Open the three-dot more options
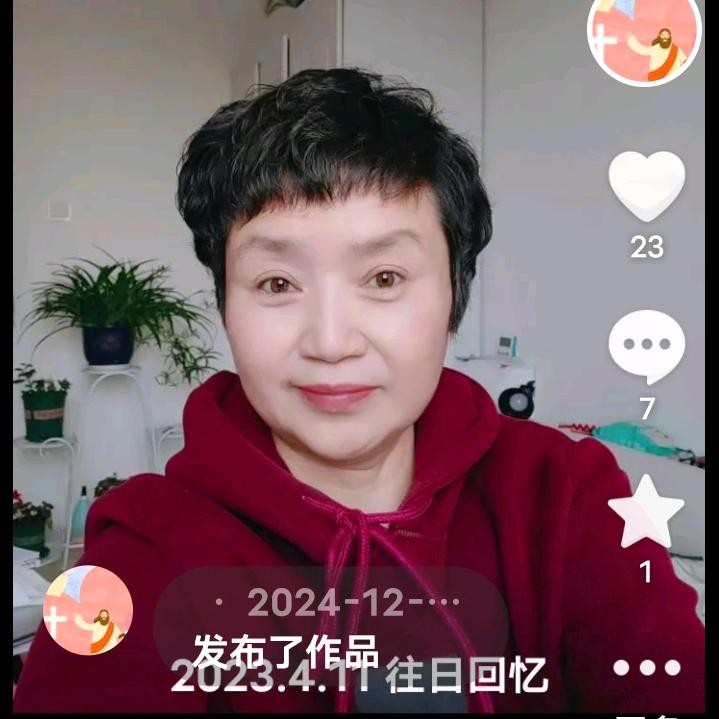The image size is (719, 719). (646, 667)
